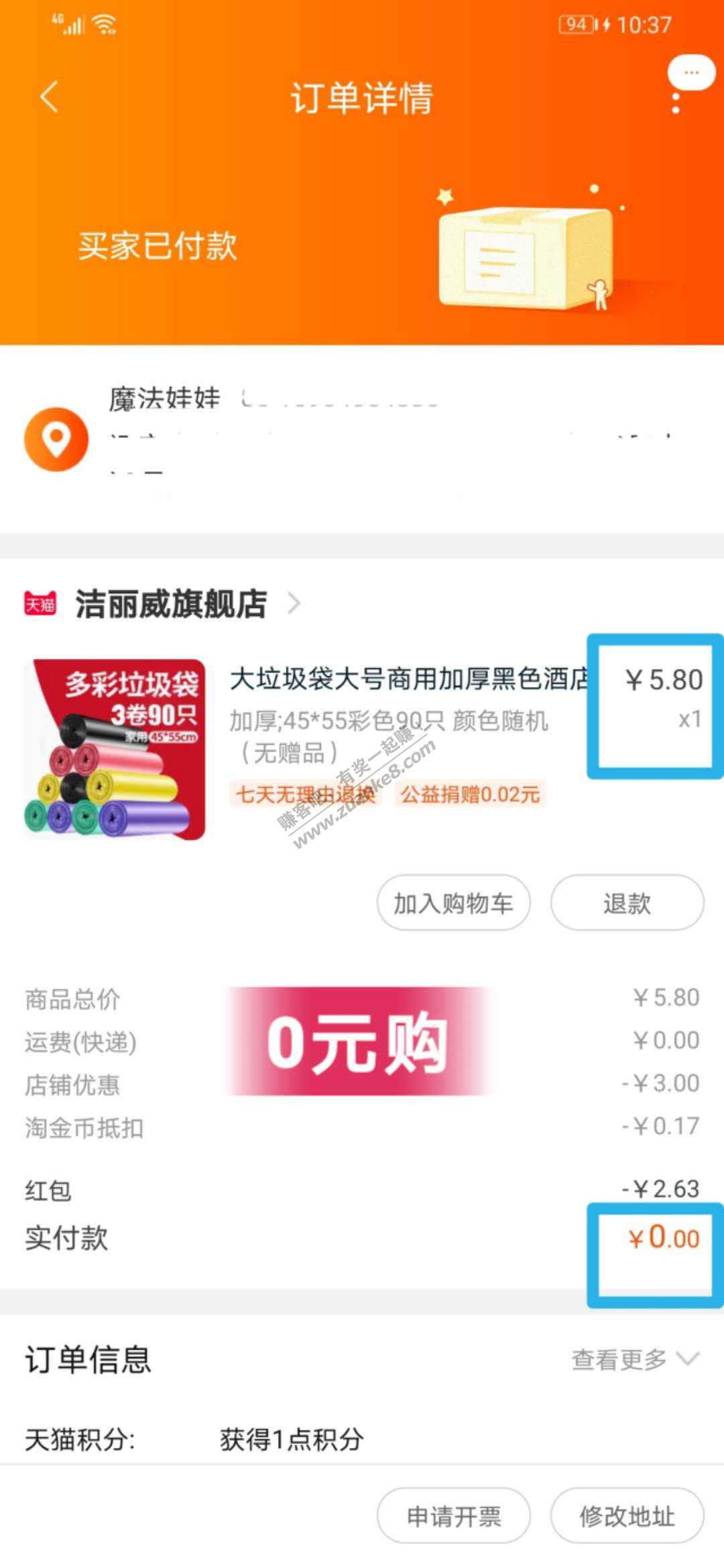This screenshot has height=1568, width=724.
Task: Open 洁丽威旗舰店 store page
Action: pos(171,603)
